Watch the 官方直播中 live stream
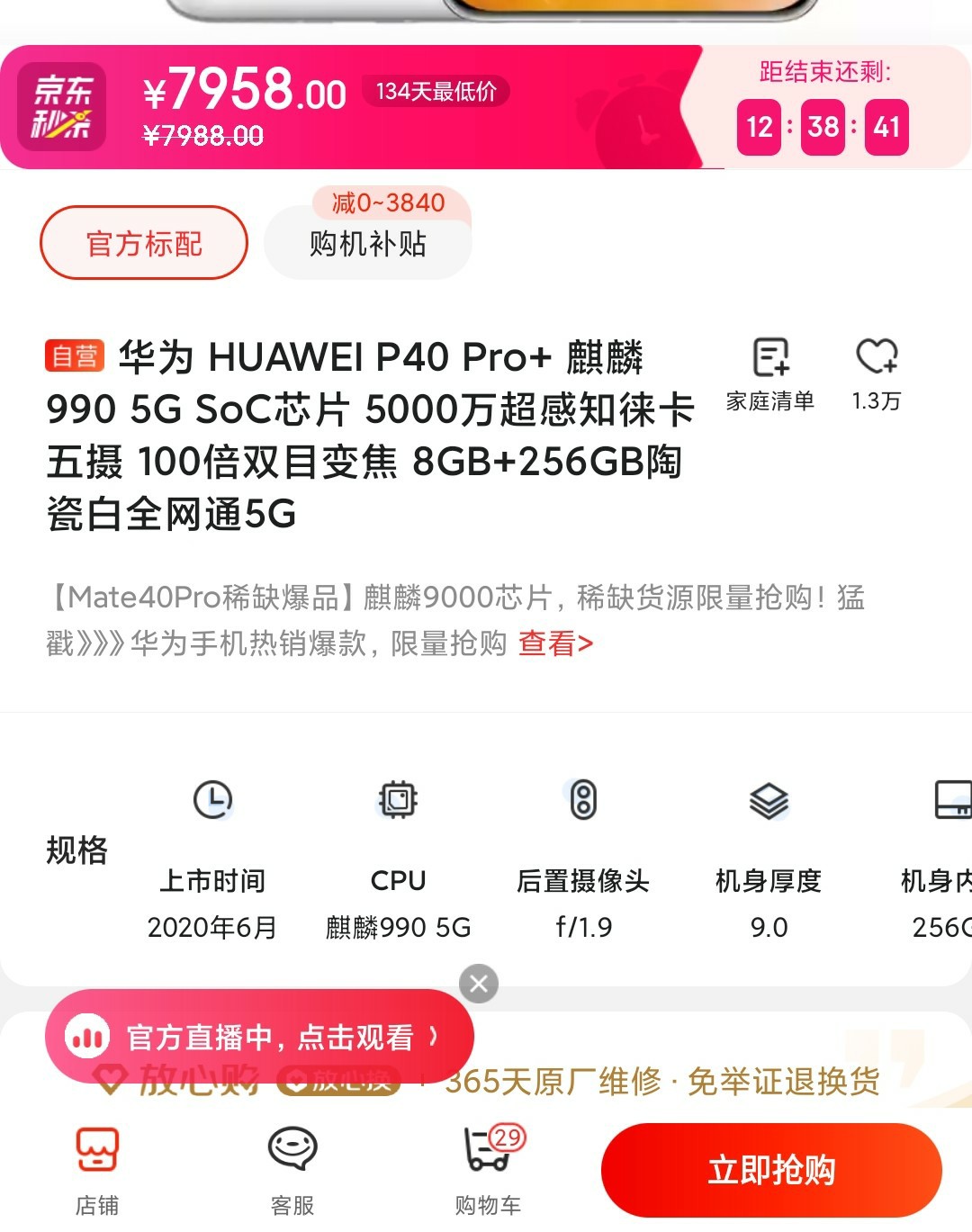 click(261, 1037)
